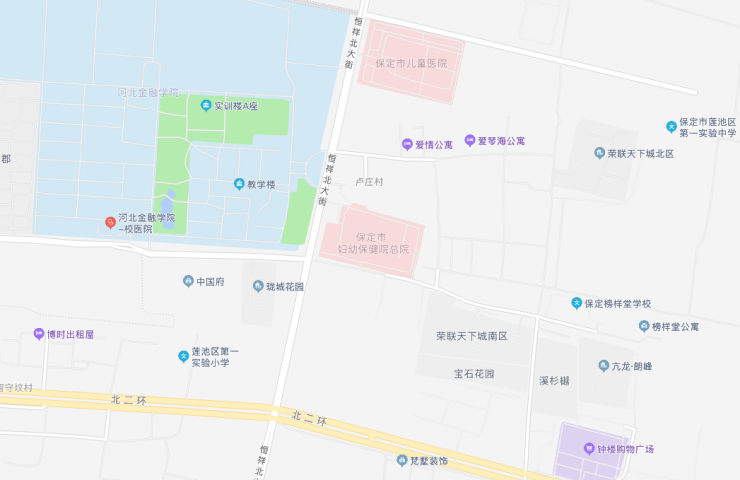Open the 珑城花园 marker

click(x=258, y=286)
